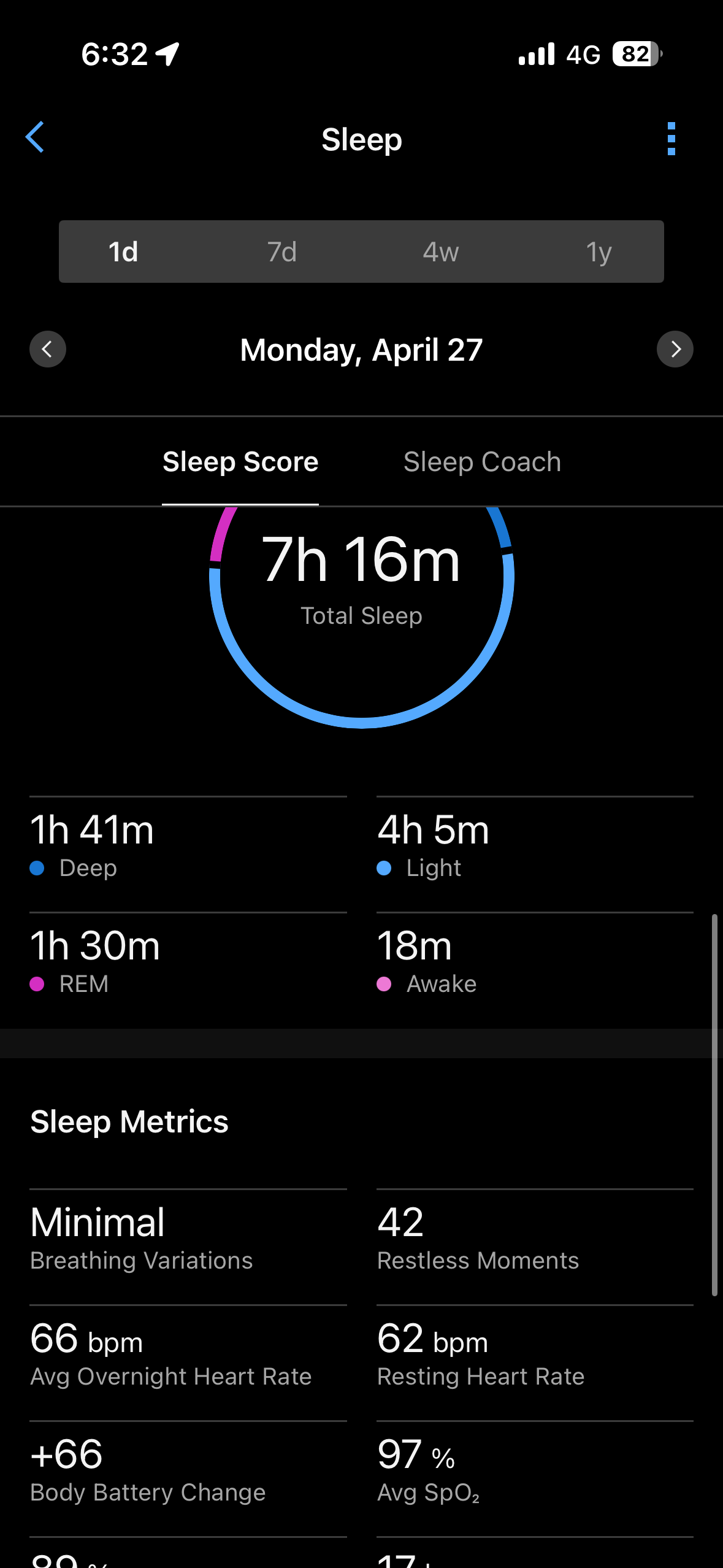This screenshot has width=723, height=1568.
Task: Go to the previous day
Action: coord(48,350)
